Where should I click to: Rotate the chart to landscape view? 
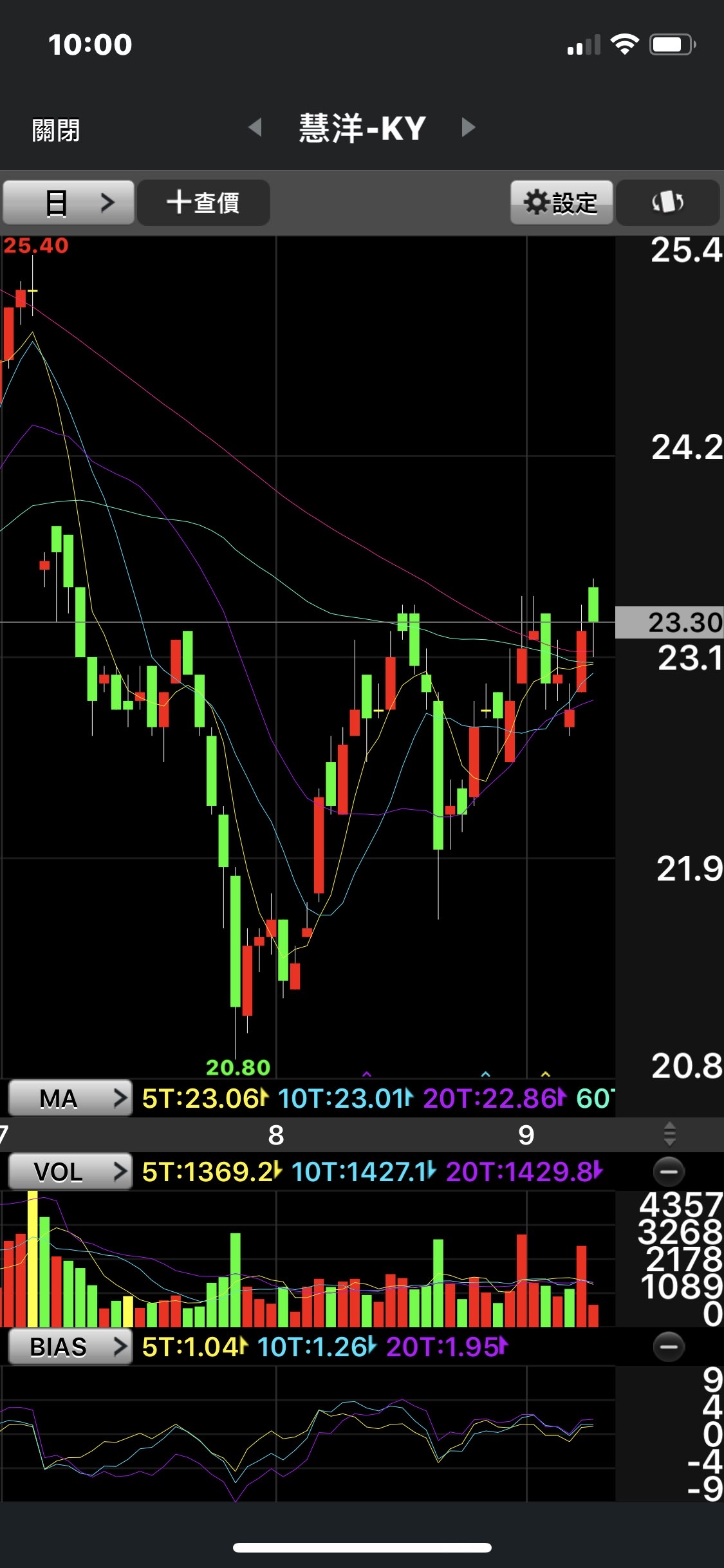coord(667,203)
